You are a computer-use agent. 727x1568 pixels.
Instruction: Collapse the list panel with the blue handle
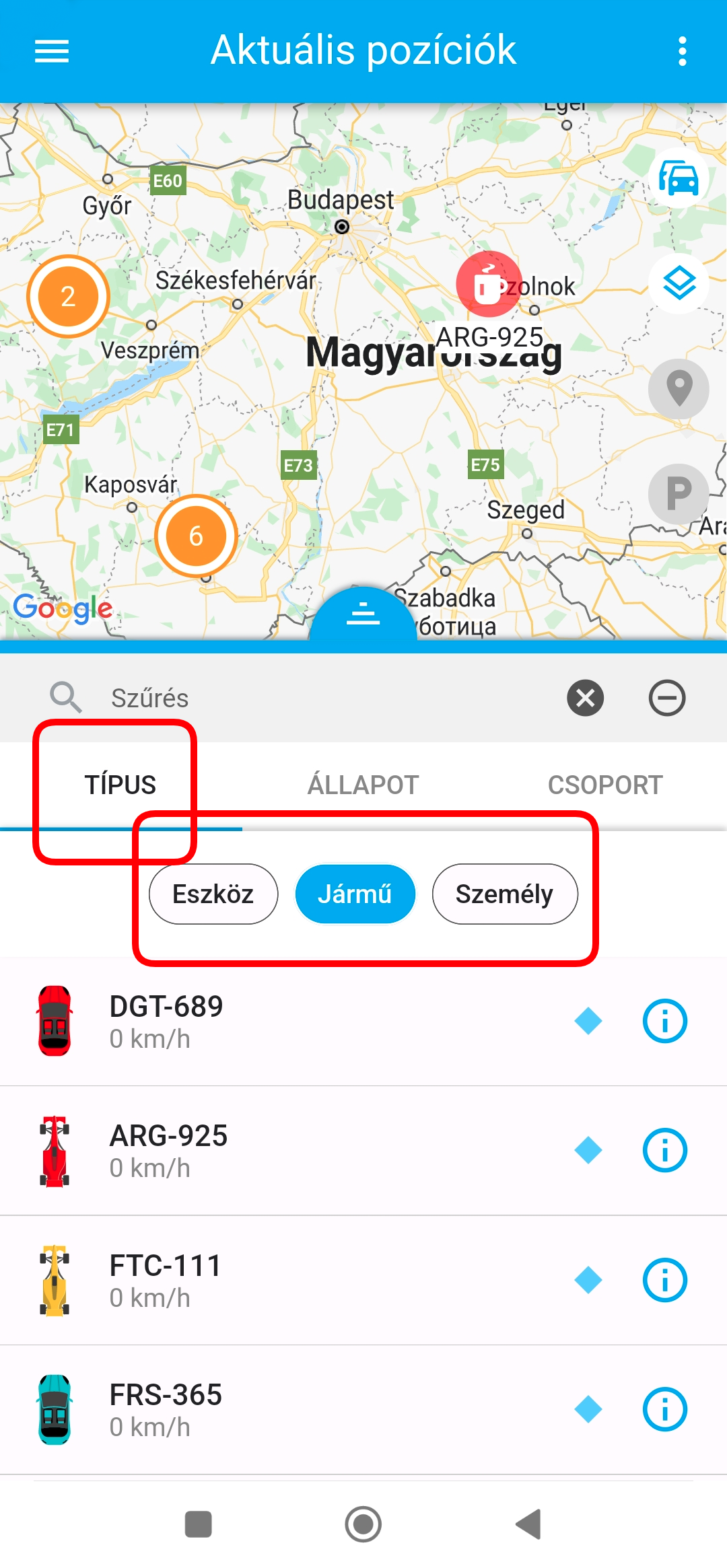tap(363, 614)
